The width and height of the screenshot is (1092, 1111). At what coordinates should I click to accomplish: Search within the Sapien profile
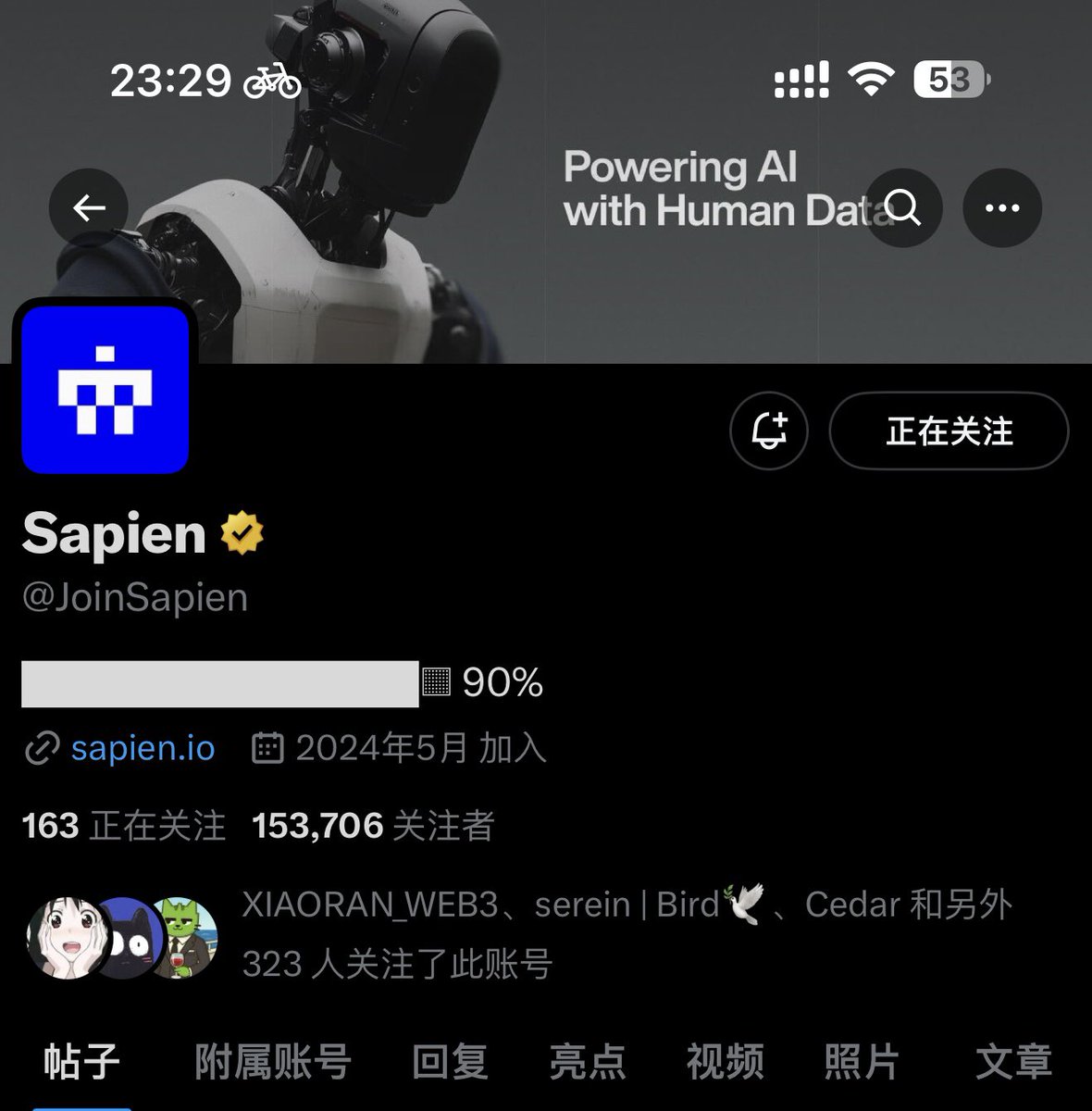[902, 208]
